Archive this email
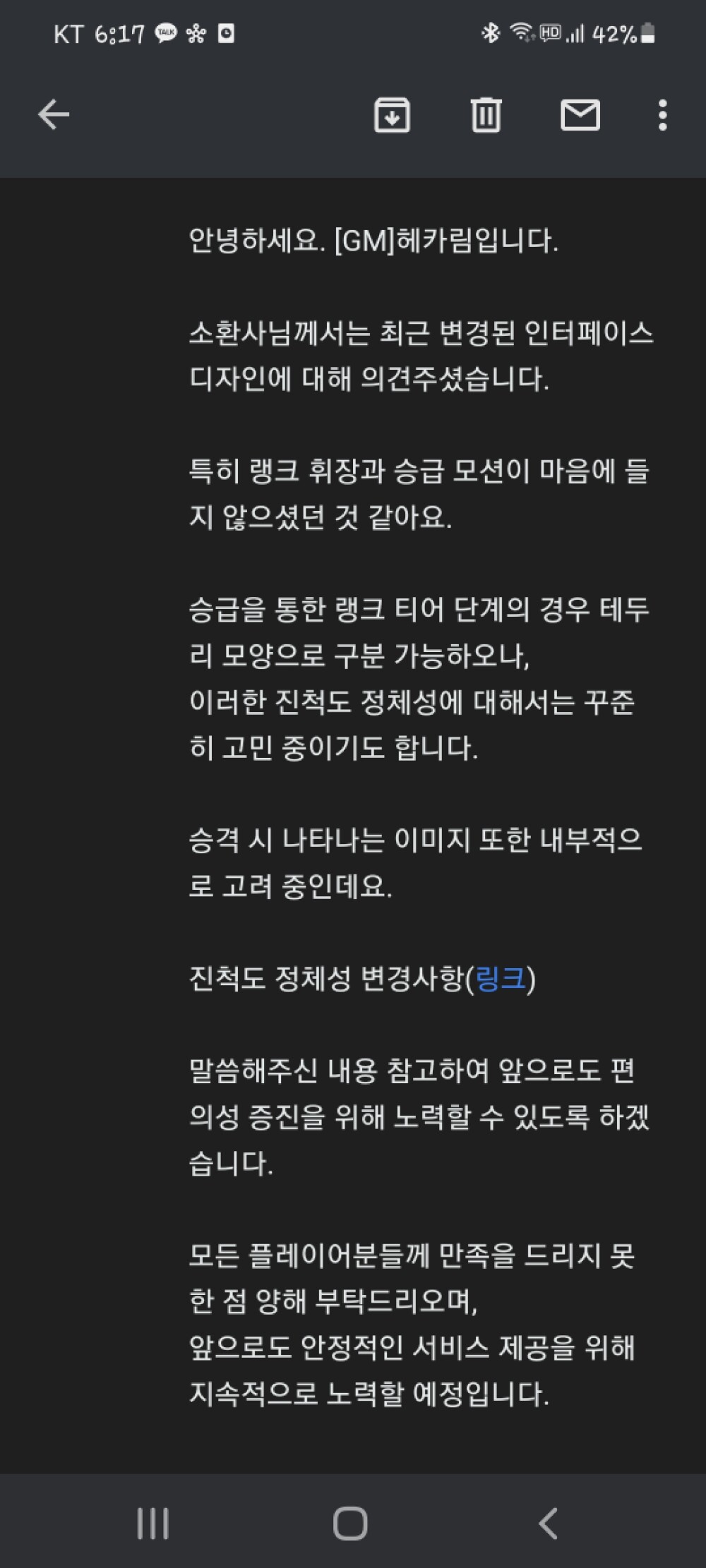This screenshot has height=1568, width=706. [x=392, y=114]
